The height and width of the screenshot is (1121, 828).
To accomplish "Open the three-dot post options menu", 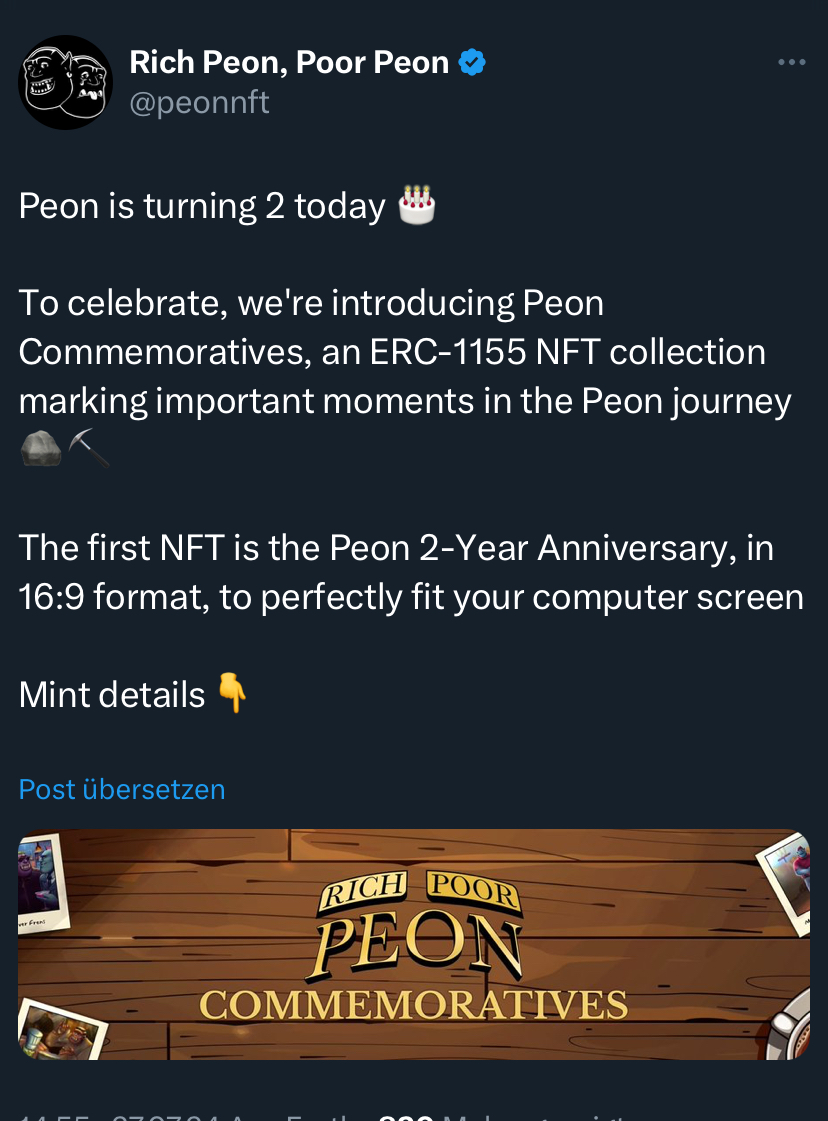I will [791, 63].
